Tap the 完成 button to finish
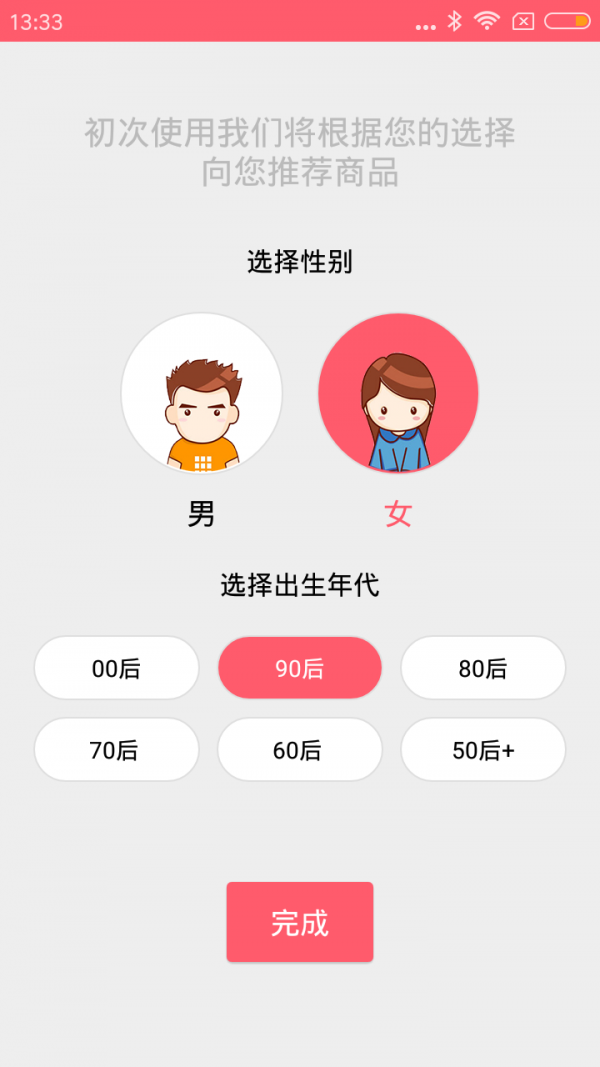 [300, 922]
